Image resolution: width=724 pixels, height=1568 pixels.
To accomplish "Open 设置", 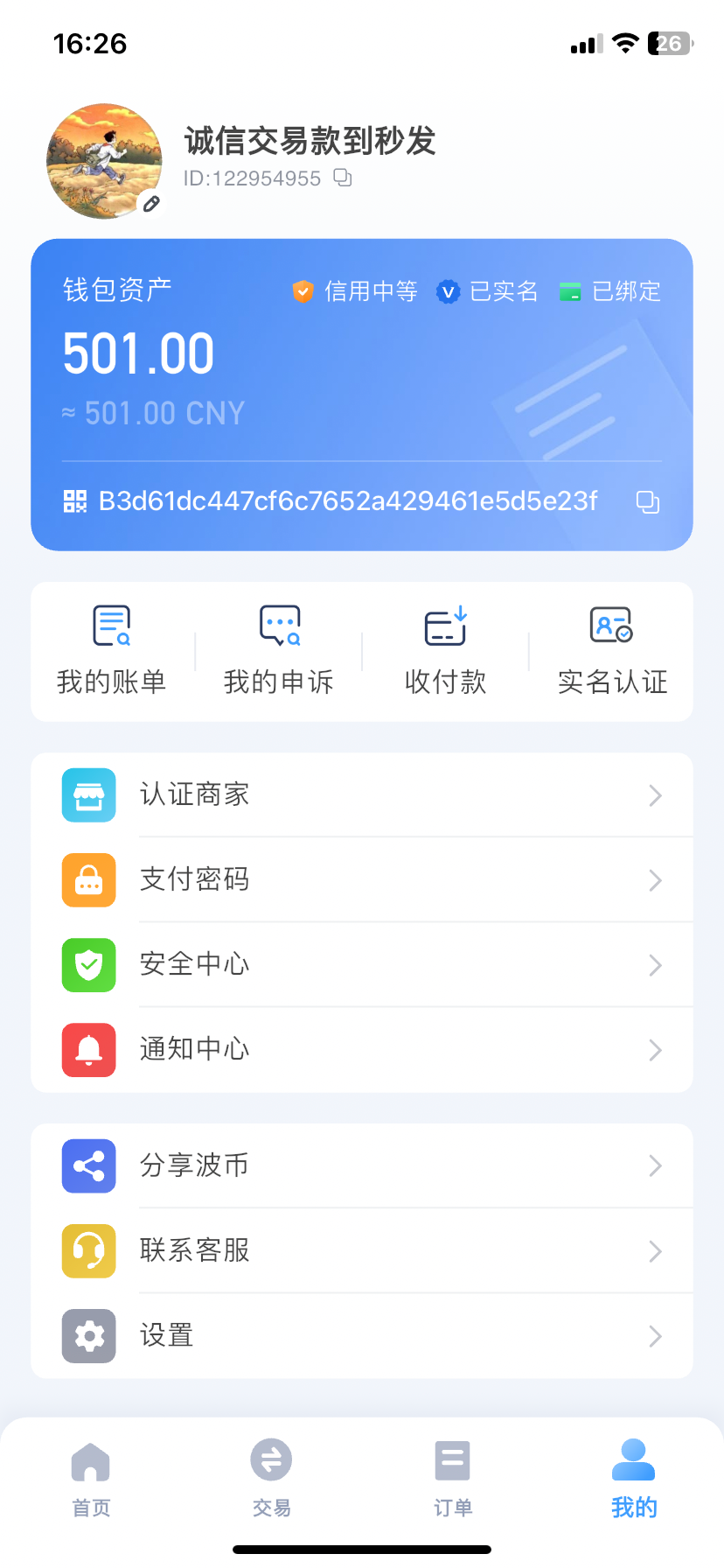I will pos(362,1335).
